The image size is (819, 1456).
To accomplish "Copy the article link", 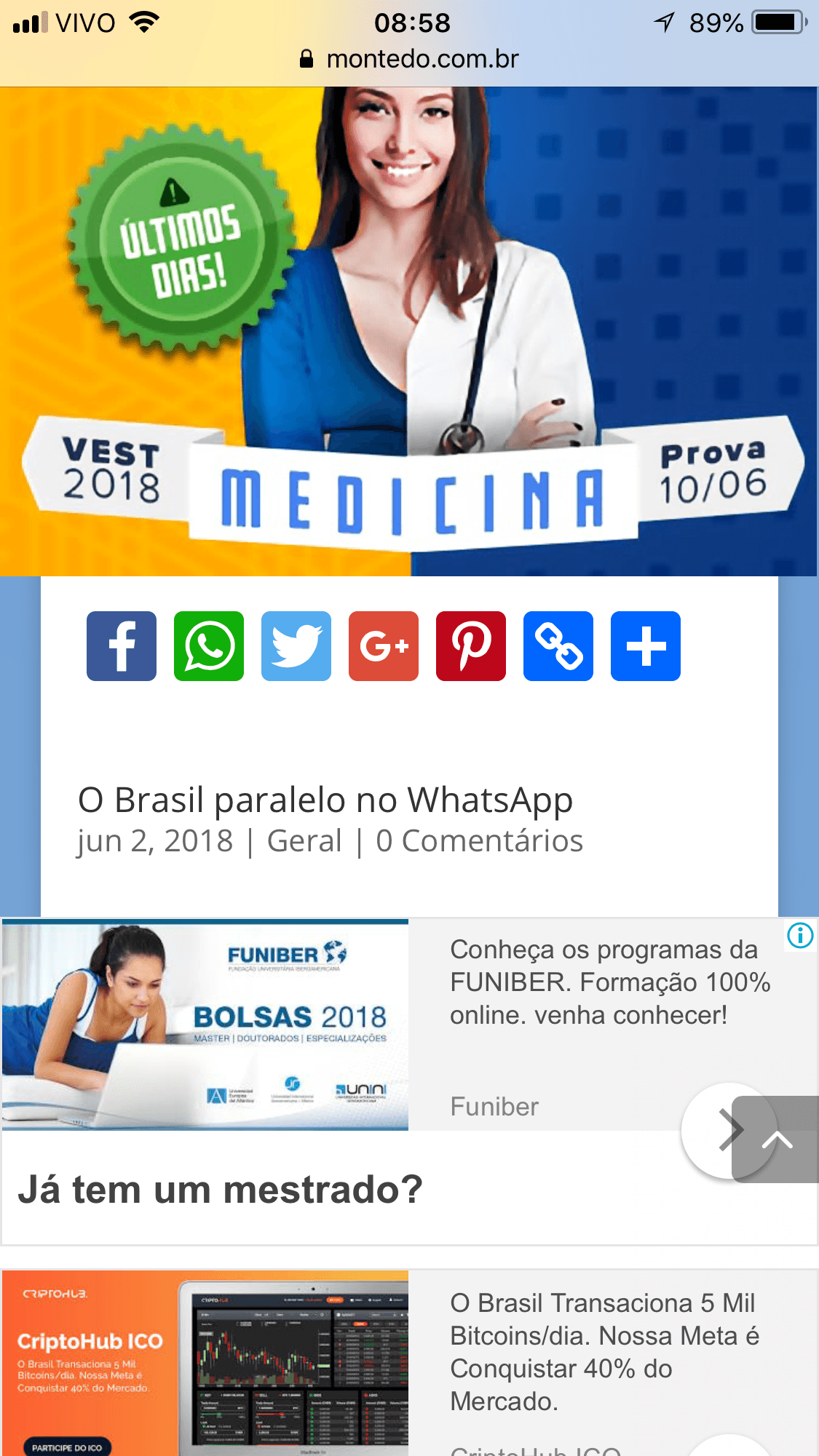I will click(x=558, y=646).
